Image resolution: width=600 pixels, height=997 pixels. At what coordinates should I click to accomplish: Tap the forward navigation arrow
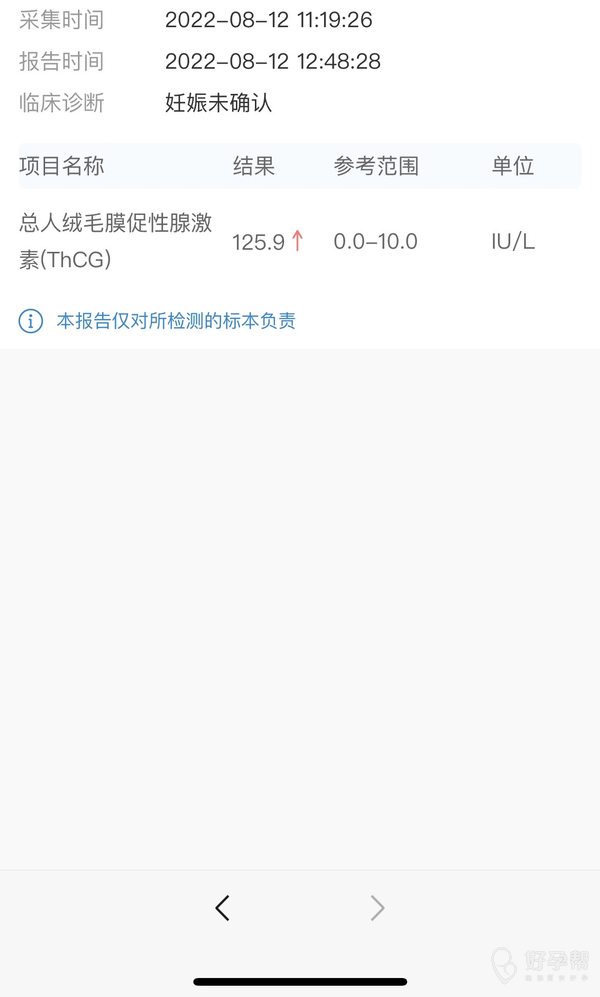(377, 907)
